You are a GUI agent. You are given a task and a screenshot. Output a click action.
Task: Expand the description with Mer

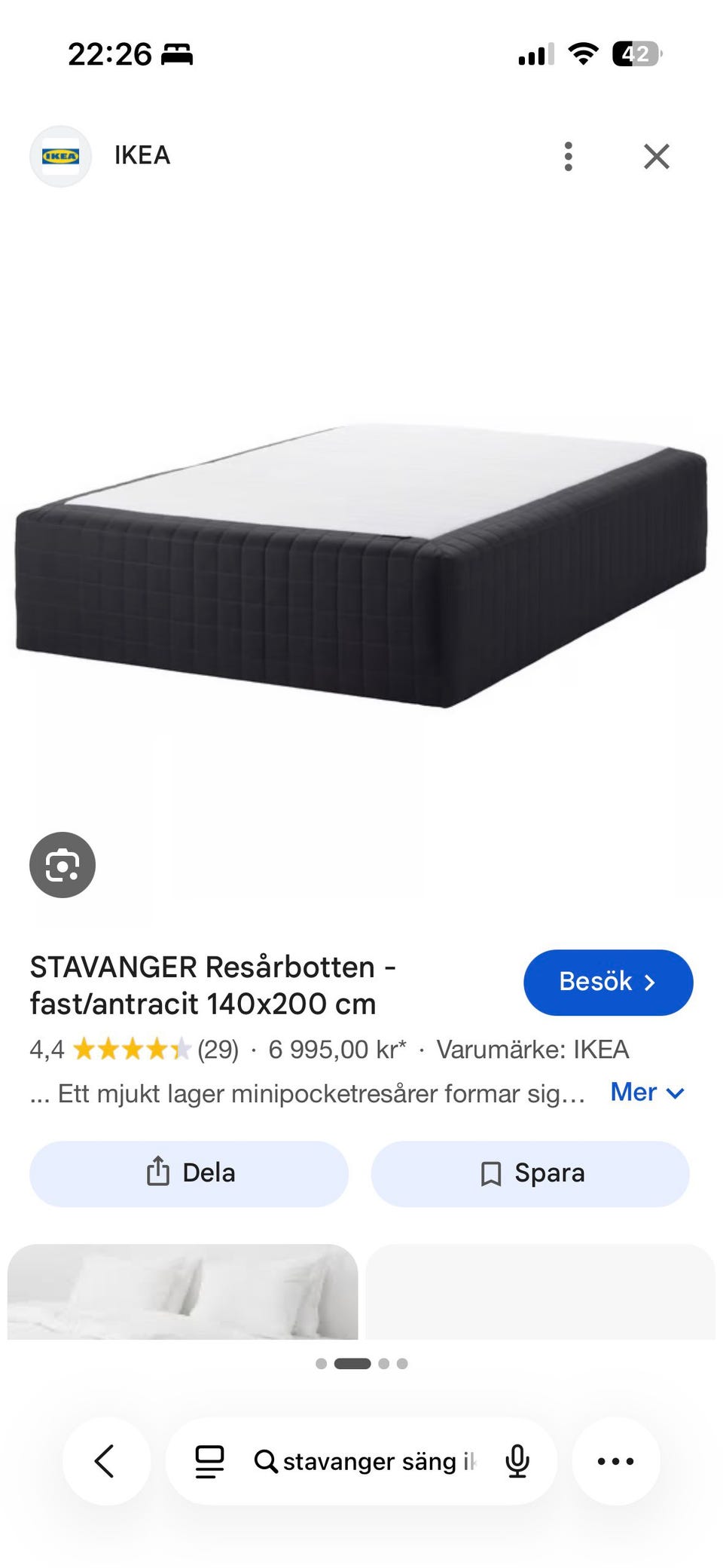point(647,1092)
